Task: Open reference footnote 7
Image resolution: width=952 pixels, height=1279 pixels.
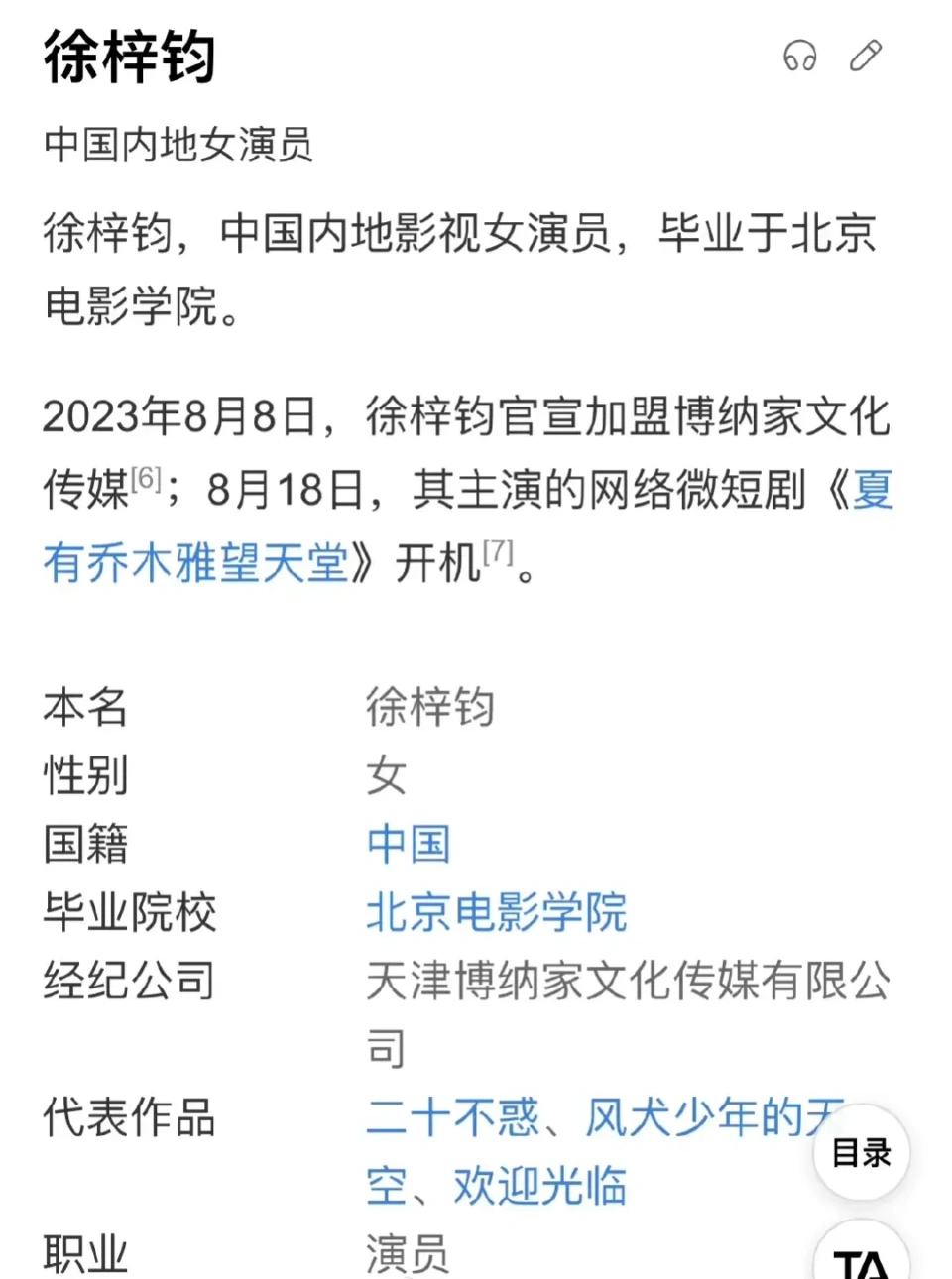Action: tap(498, 553)
